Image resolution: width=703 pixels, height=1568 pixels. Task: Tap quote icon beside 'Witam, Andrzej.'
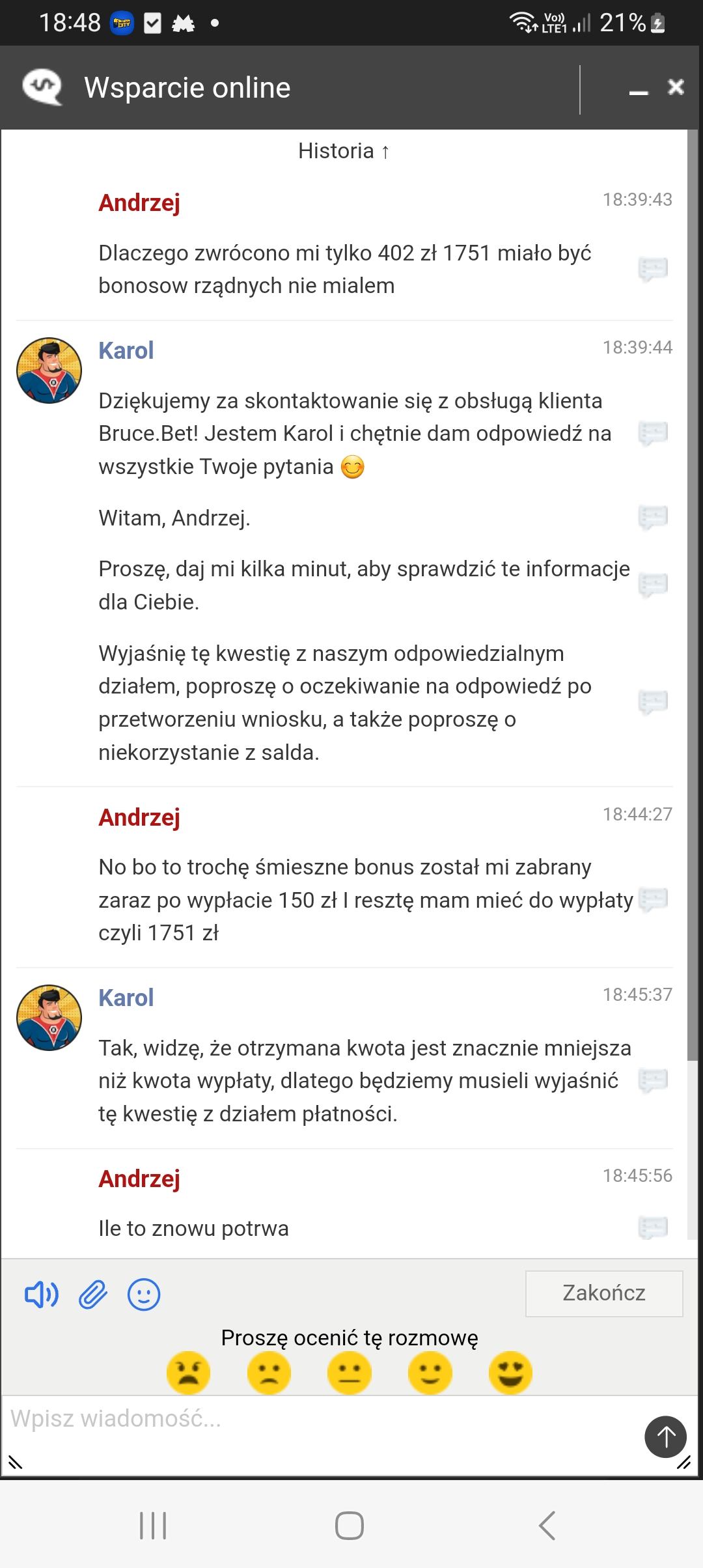(653, 518)
